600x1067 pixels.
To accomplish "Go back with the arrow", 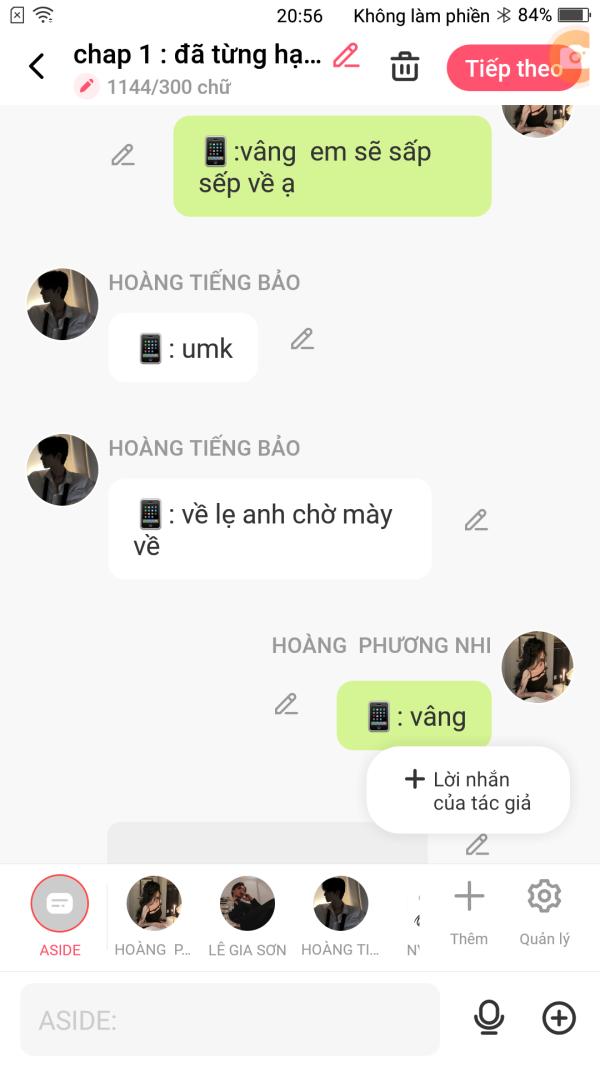I will [37, 67].
